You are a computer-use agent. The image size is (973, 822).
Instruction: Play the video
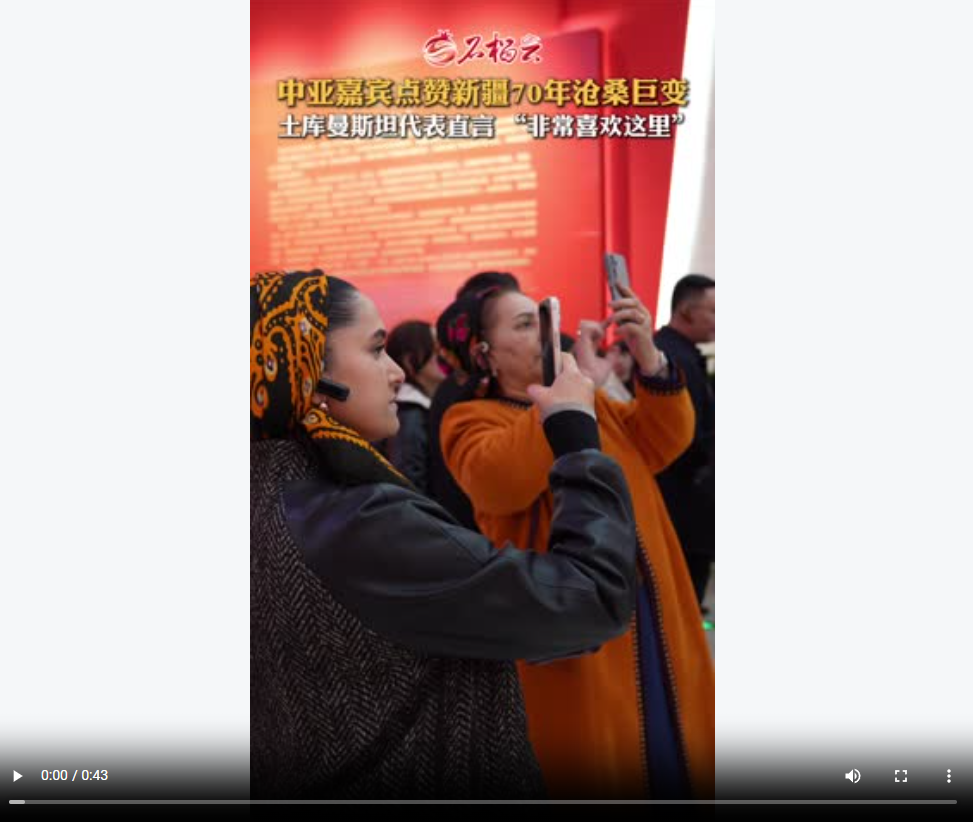pyautogui.click(x=17, y=776)
